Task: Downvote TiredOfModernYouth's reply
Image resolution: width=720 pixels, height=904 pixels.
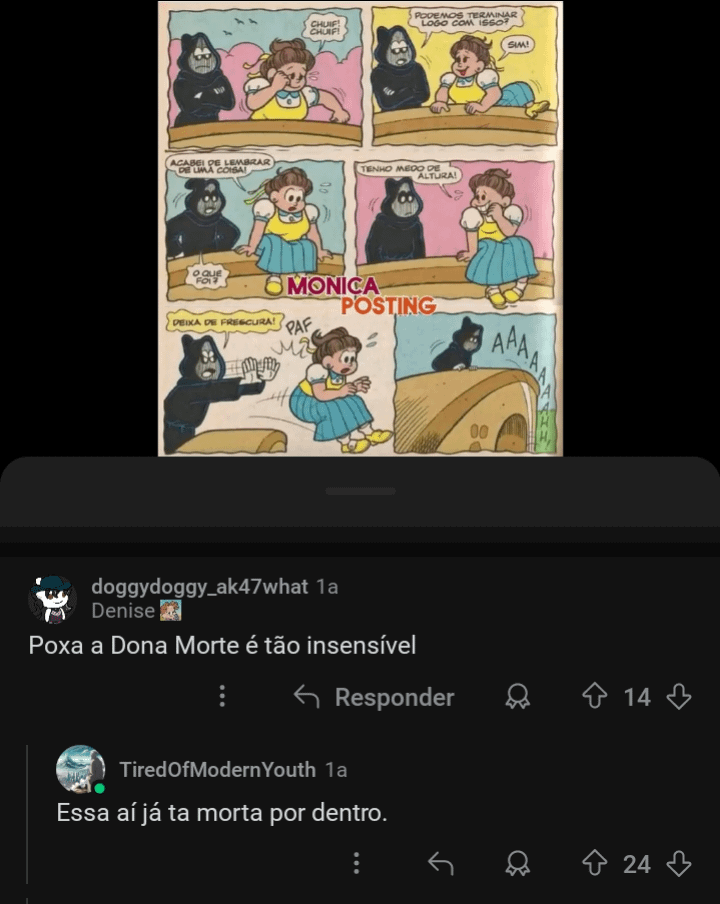Action: pyautogui.click(x=679, y=863)
